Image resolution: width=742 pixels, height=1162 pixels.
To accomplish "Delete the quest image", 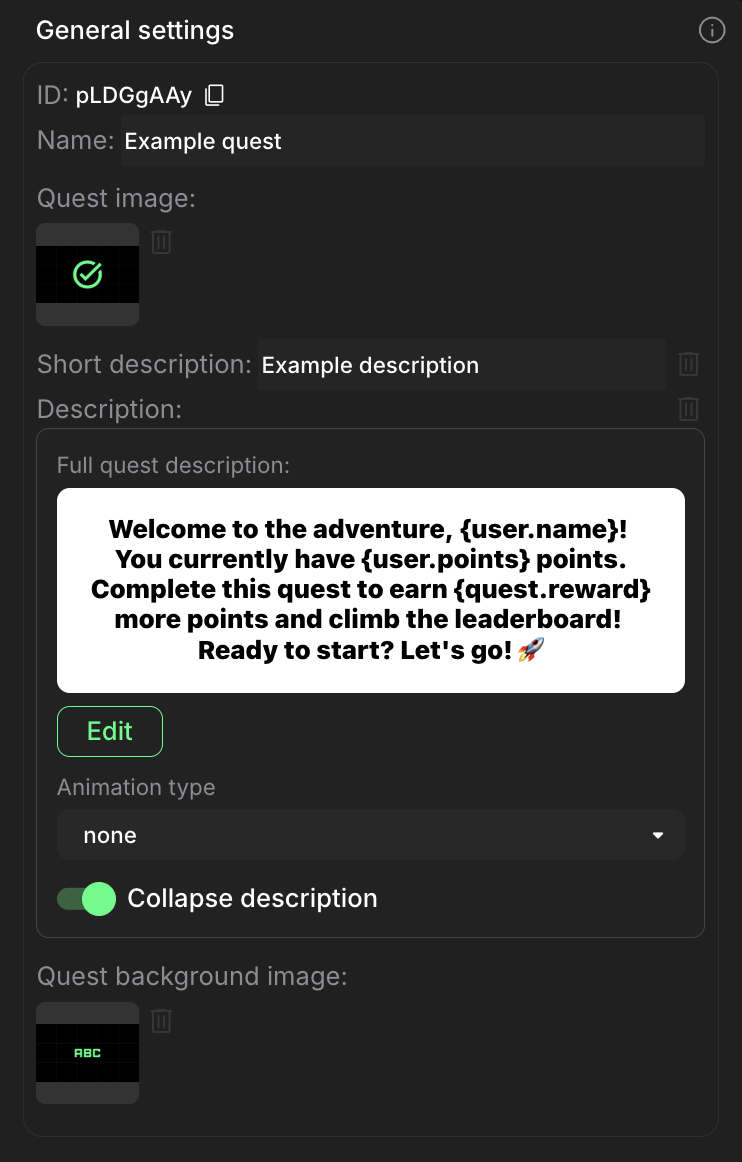I will tap(161, 242).
